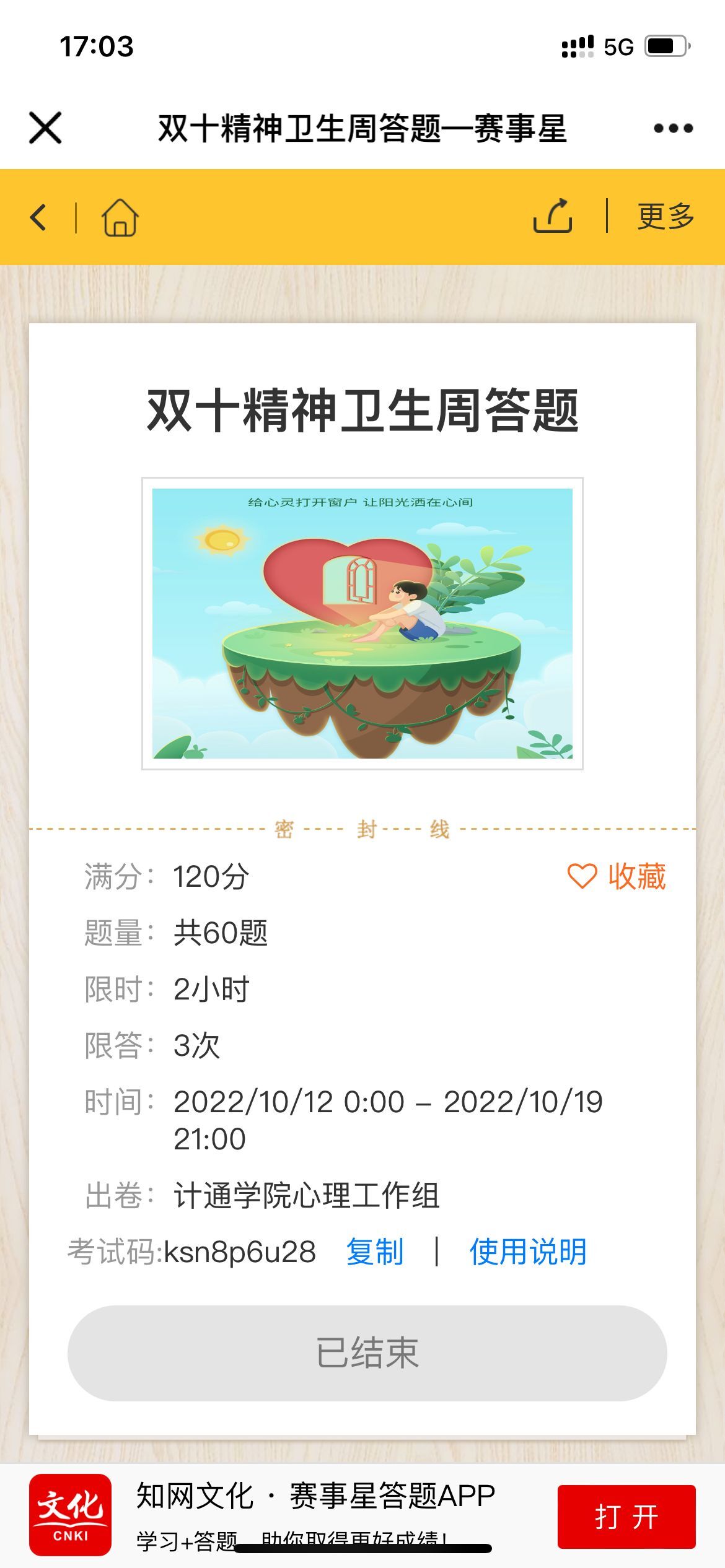Screen dimensions: 725x1568
Task: Open the 使用说明 instructions link
Action: coord(528,1252)
